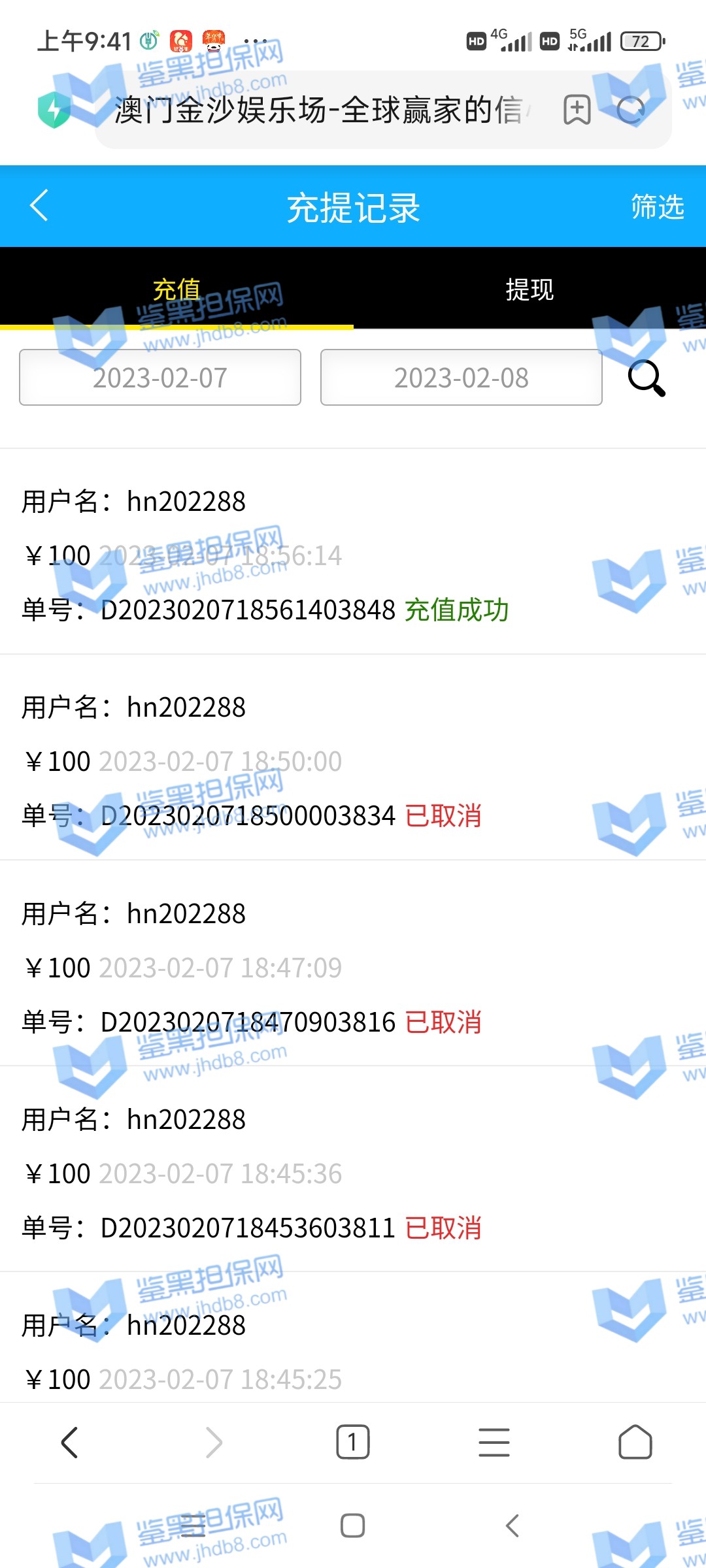Open browser tabs switcher
Viewport: 706px width, 1568px height.
(353, 1442)
